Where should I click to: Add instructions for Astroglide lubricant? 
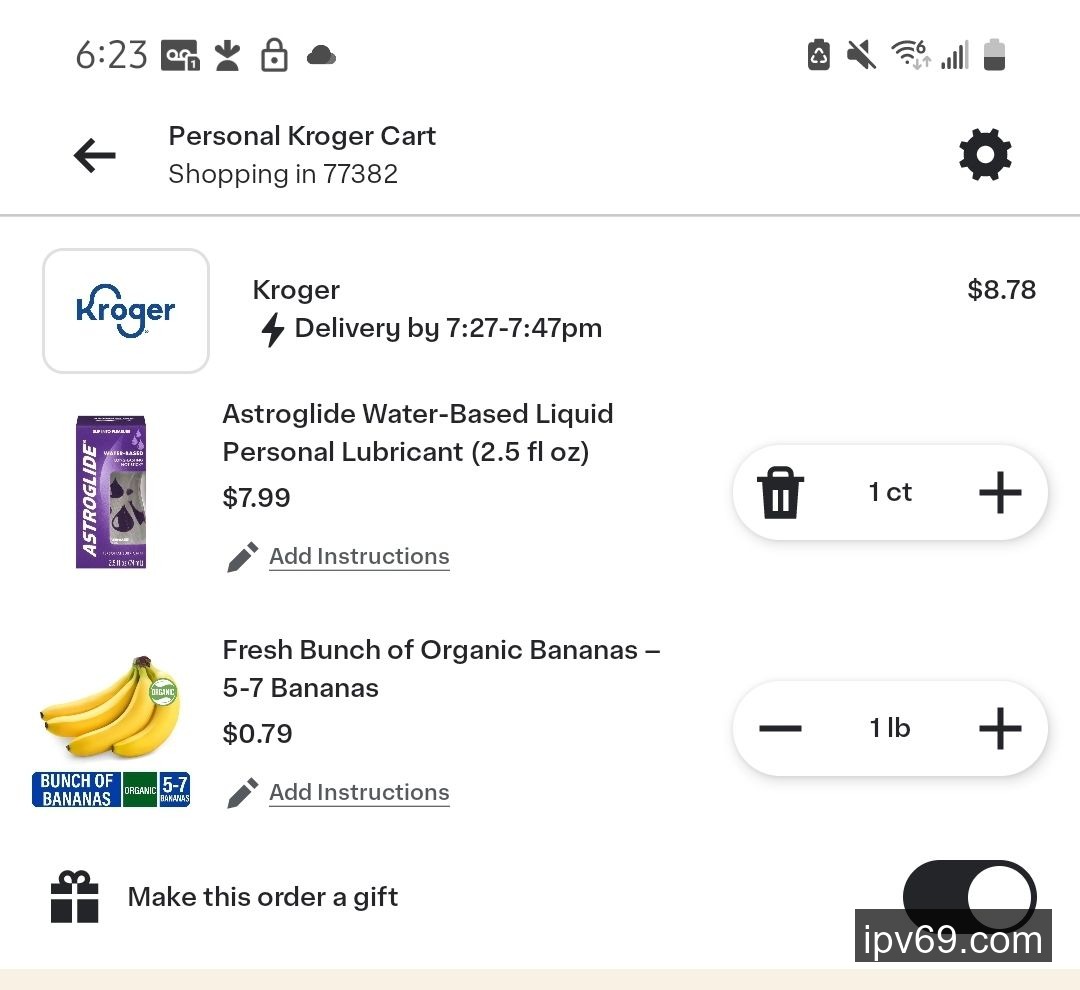(358, 557)
